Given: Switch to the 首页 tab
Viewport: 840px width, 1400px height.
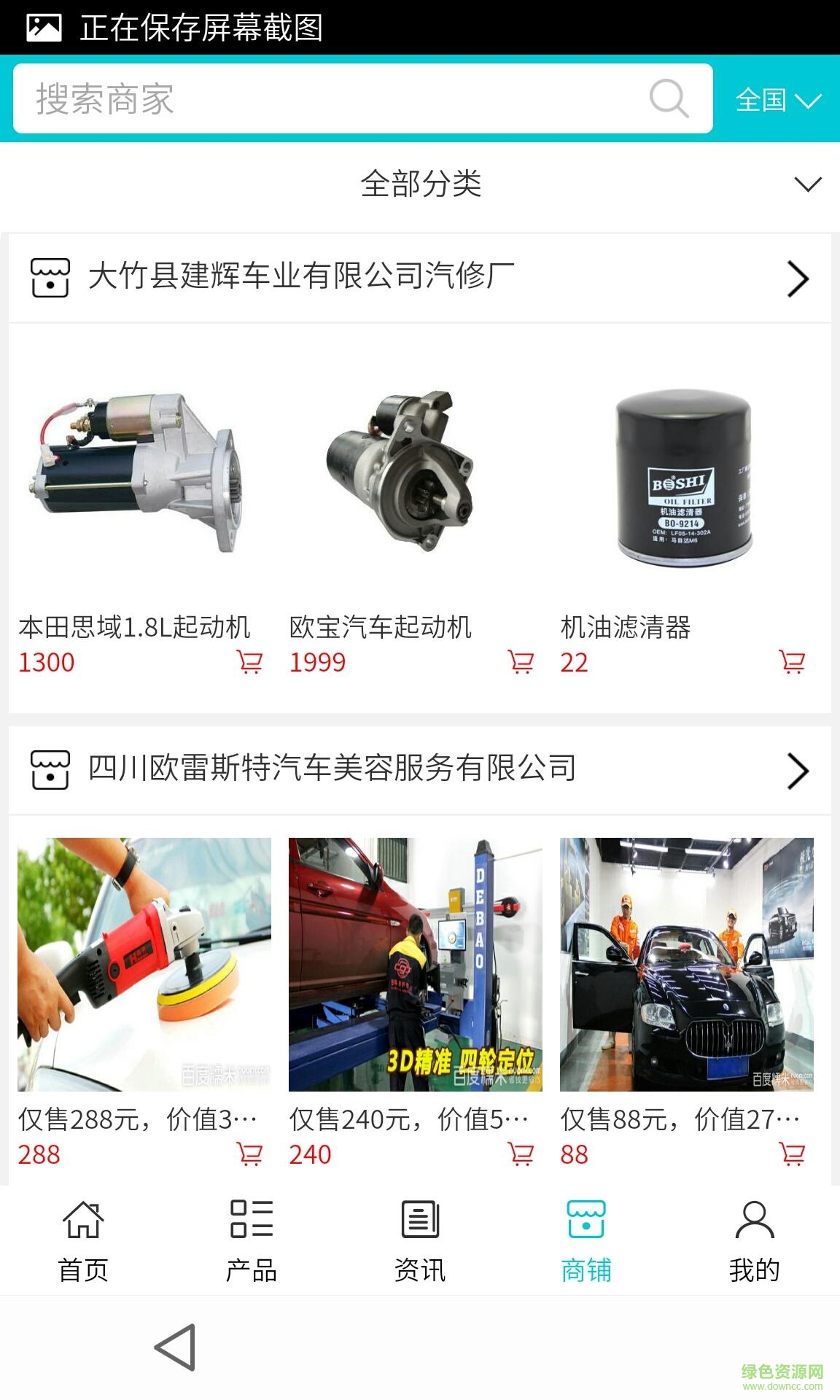Looking at the screenshot, I should tap(83, 1240).
